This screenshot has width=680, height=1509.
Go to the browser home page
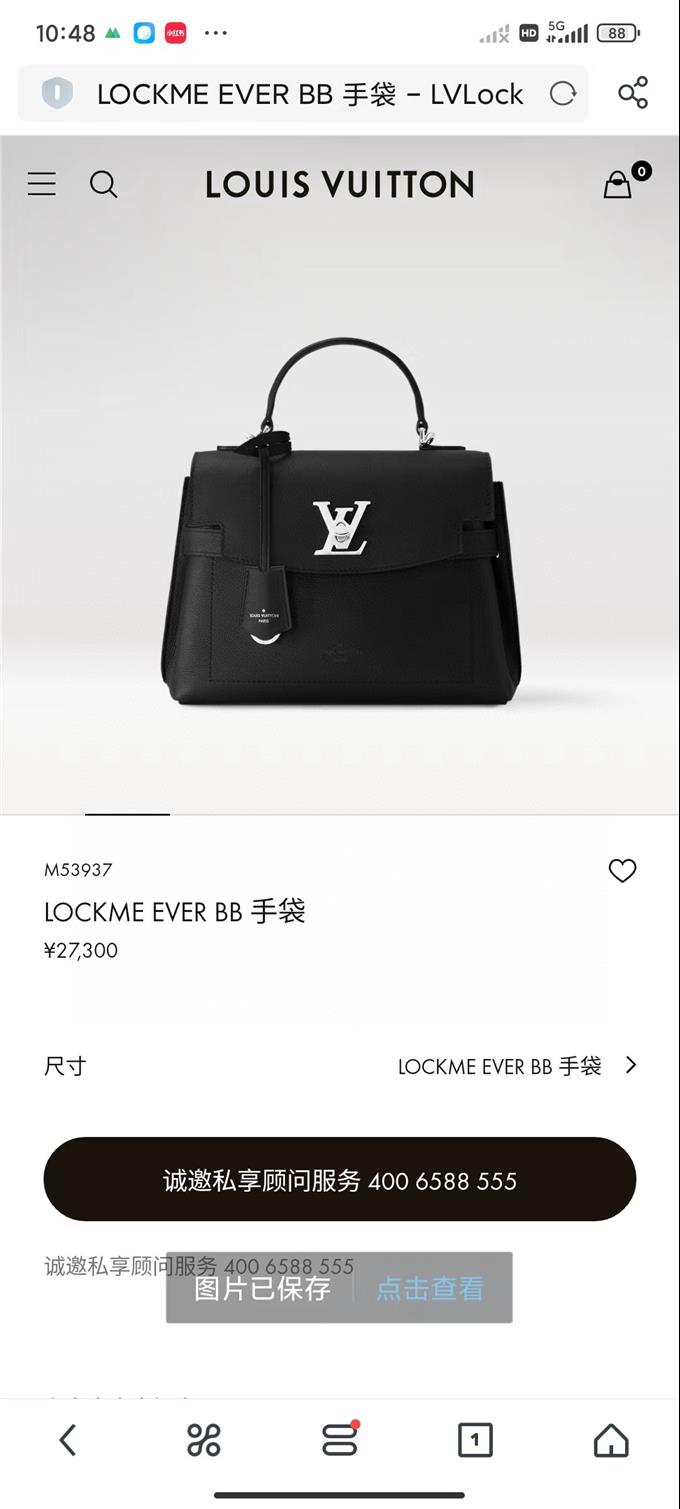(x=611, y=1440)
